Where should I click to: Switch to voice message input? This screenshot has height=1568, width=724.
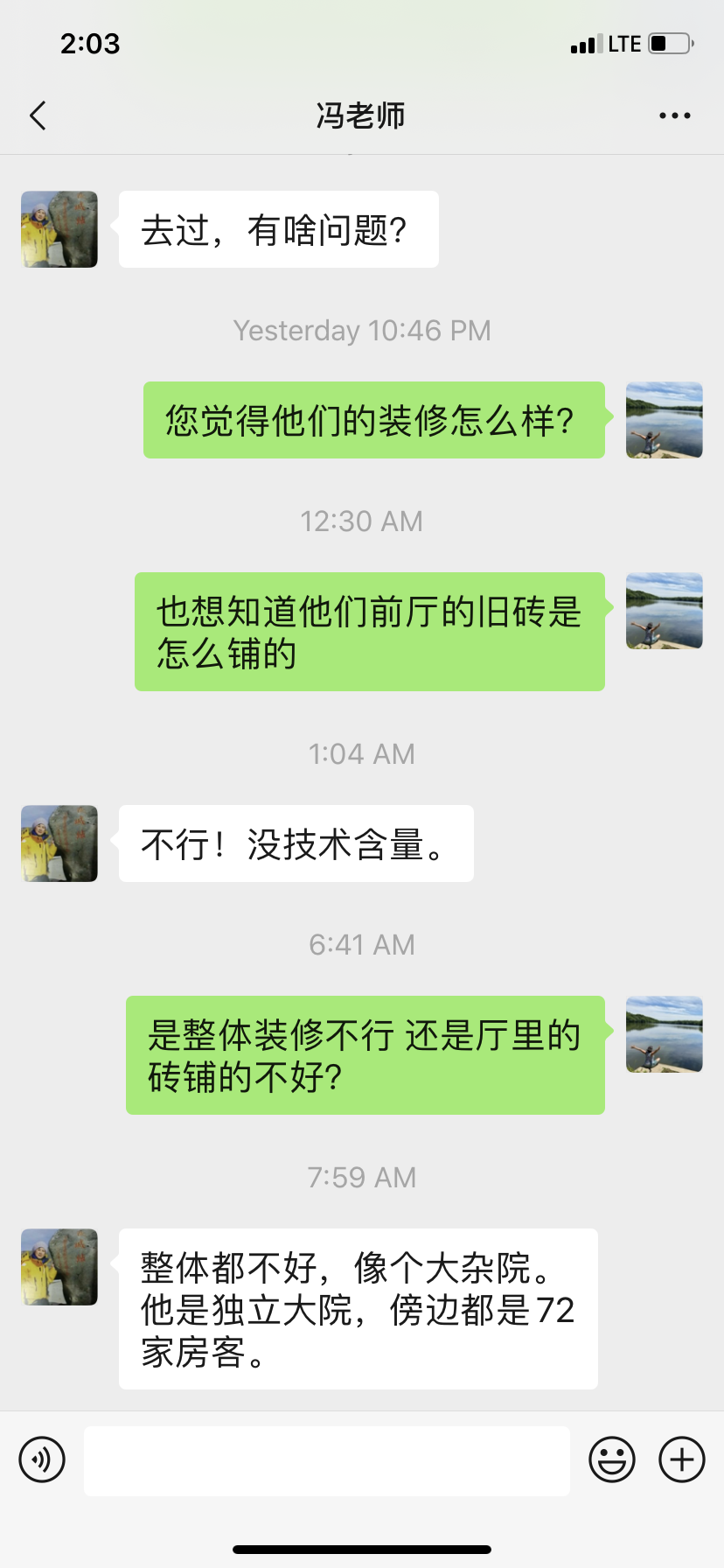coord(42,1459)
